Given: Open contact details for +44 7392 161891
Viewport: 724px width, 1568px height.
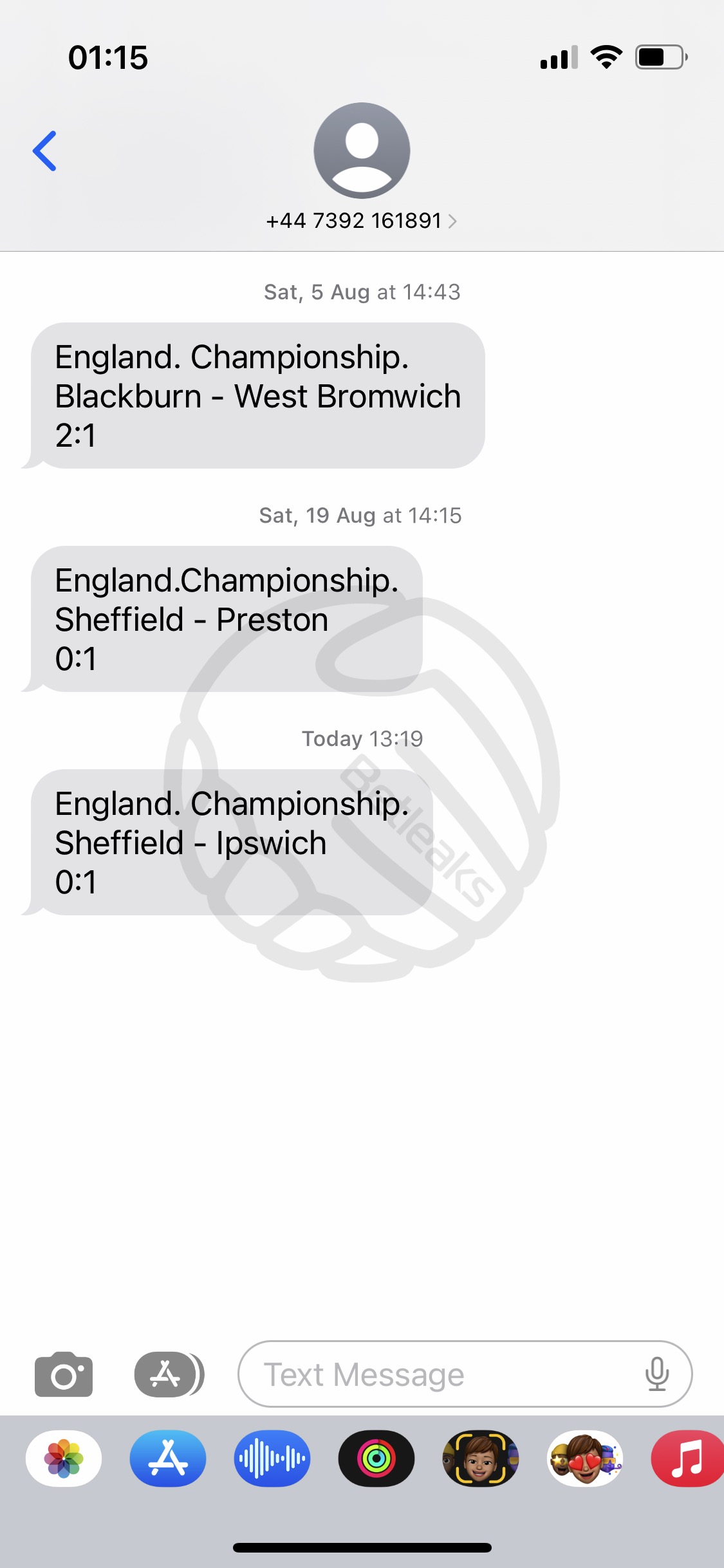Looking at the screenshot, I should (362, 221).
